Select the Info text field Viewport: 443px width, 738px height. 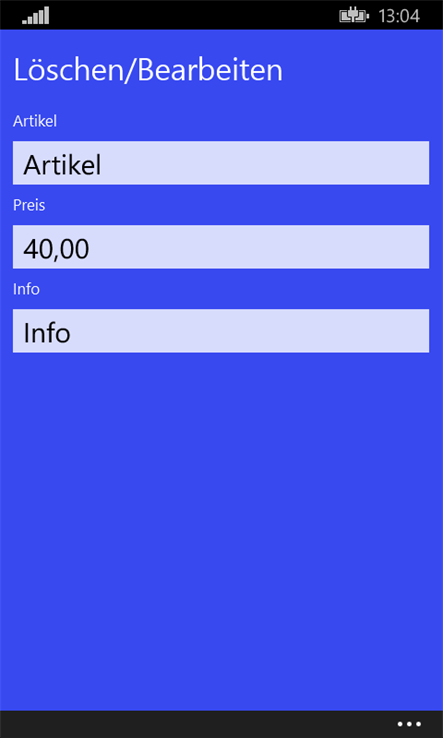(221, 331)
